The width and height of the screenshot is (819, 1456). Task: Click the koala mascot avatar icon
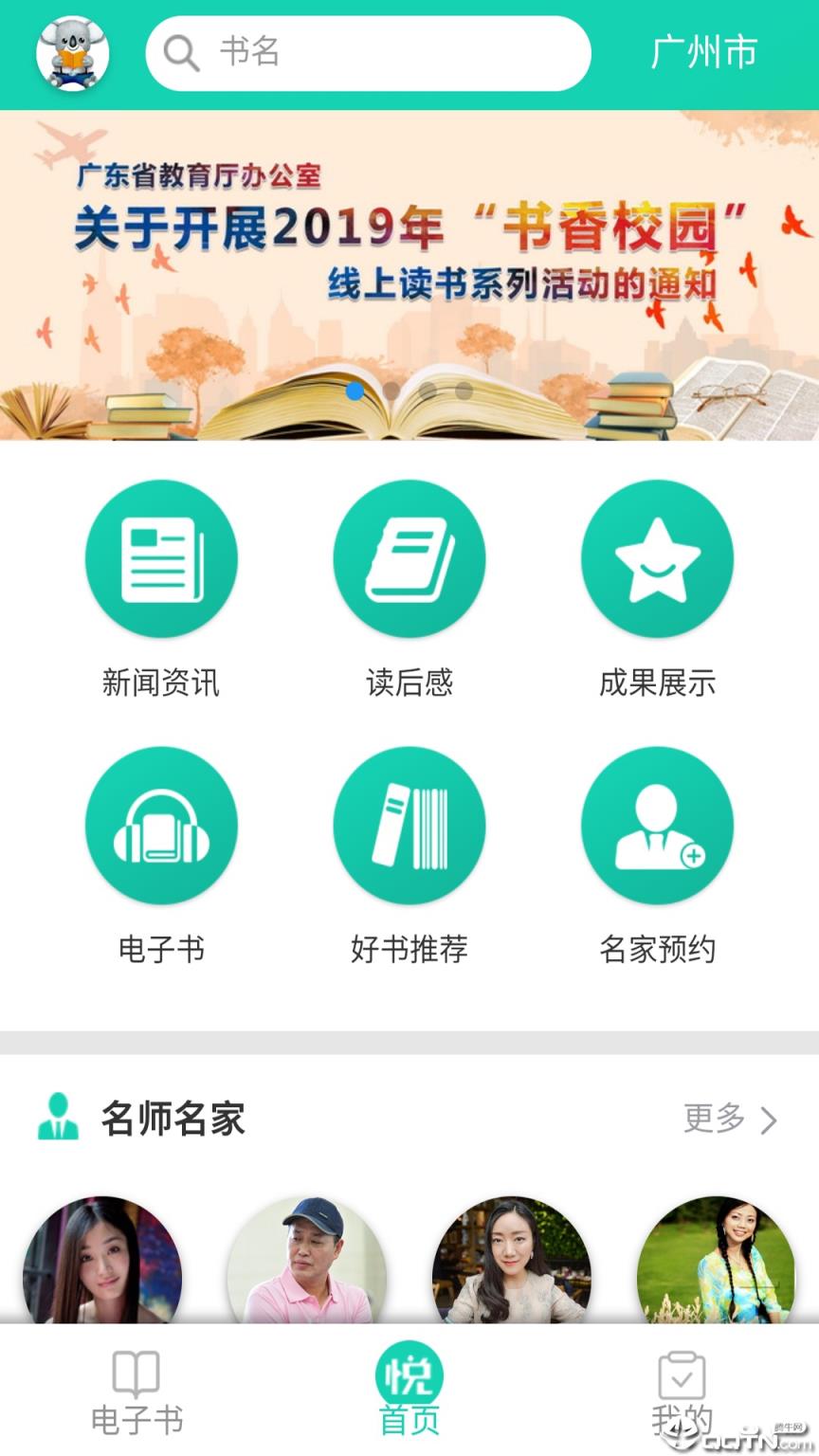tap(74, 54)
